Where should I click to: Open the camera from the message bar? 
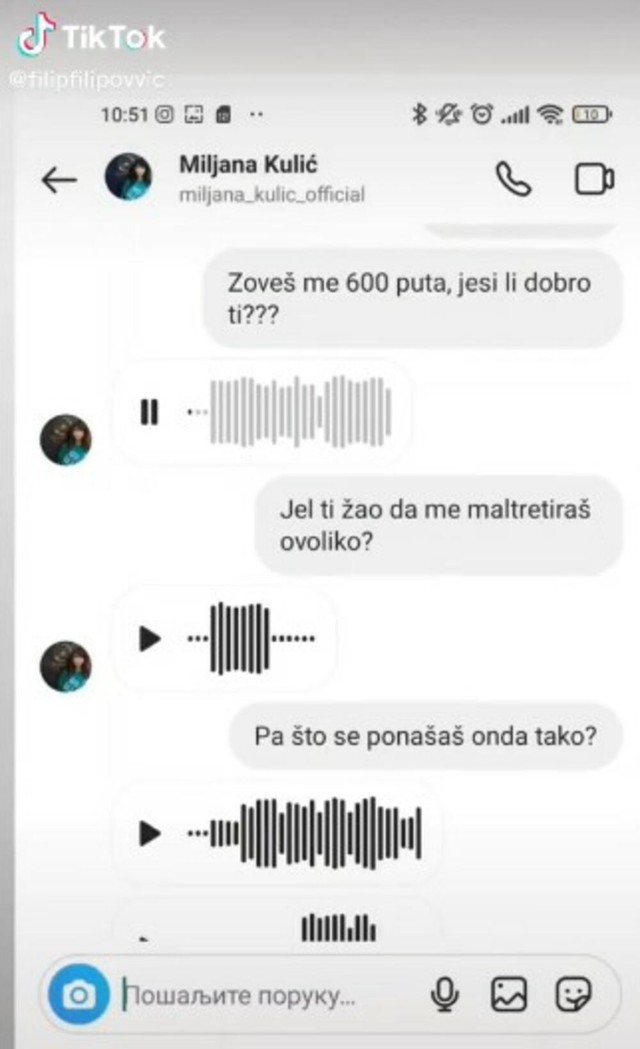click(x=80, y=995)
